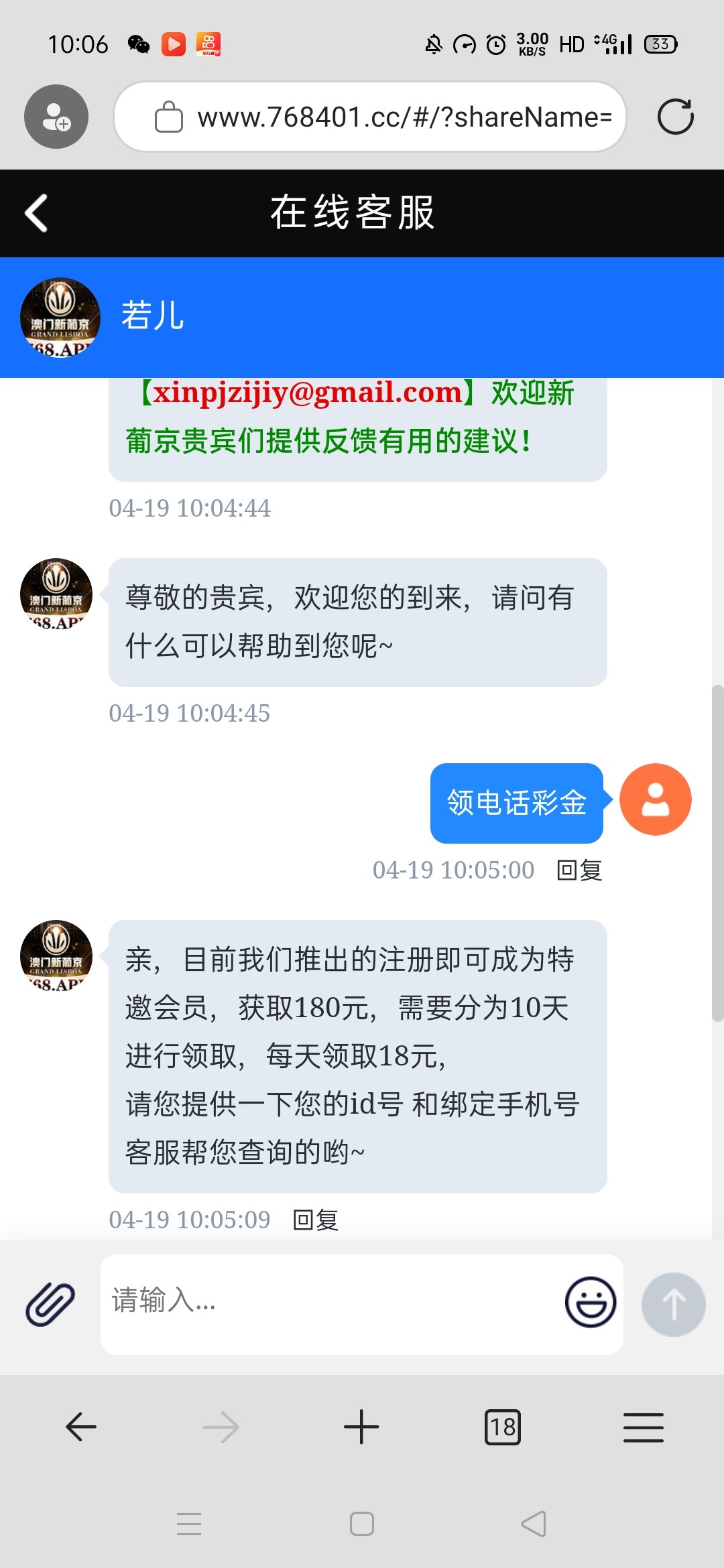Open the browser hamburger menu
Screen dimensions: 724x1568
click(644, 1427)
